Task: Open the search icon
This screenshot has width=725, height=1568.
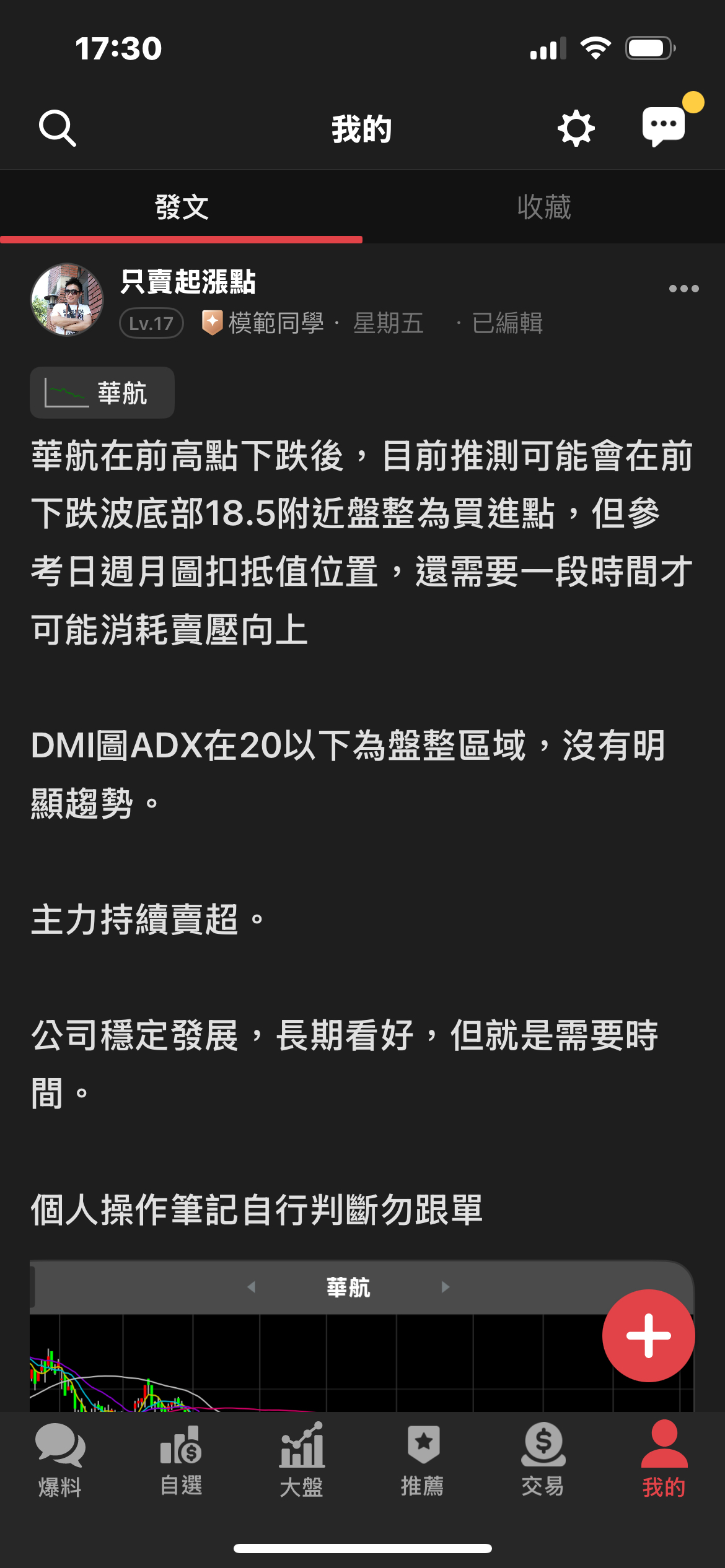Action: pyautogui.click(x=57, y=128)
